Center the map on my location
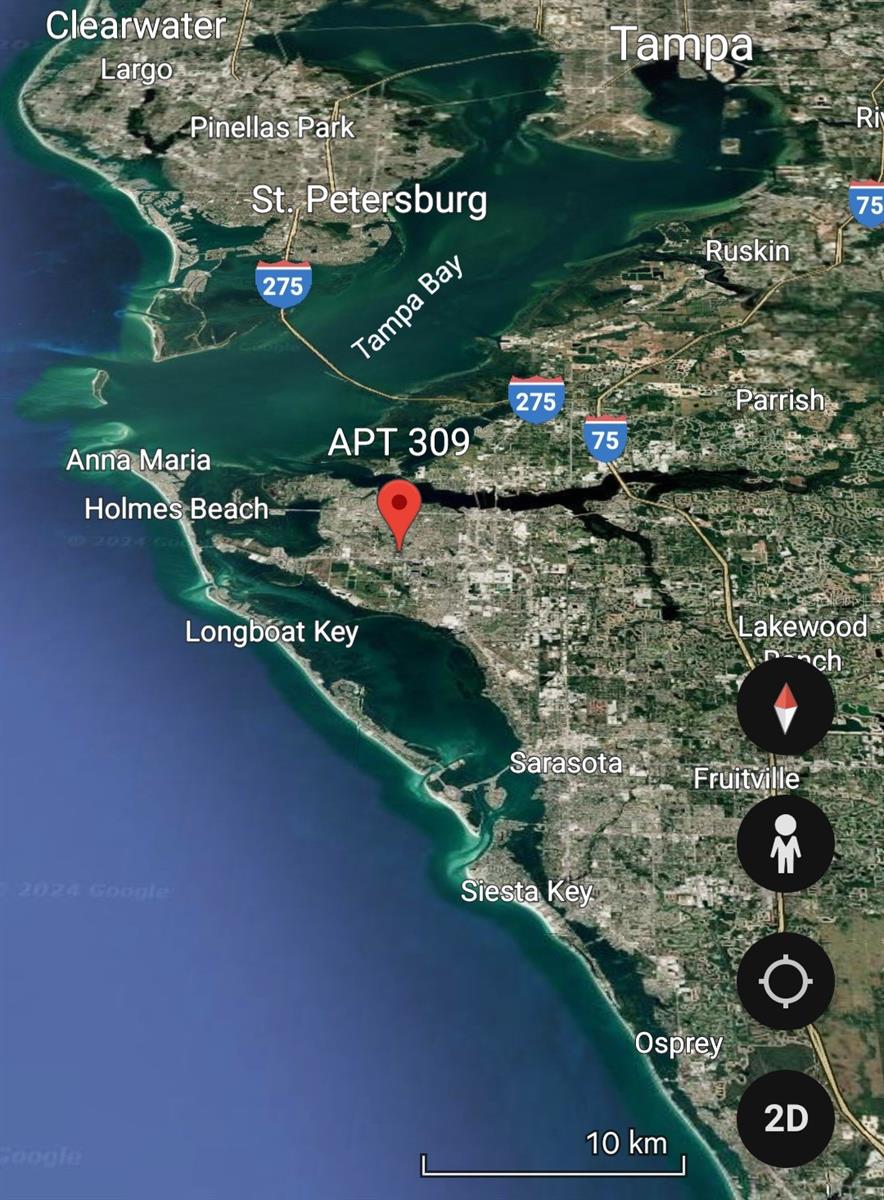Image resolution: width=884 pixels, height=1200 pixels. (x=785, y=981)
